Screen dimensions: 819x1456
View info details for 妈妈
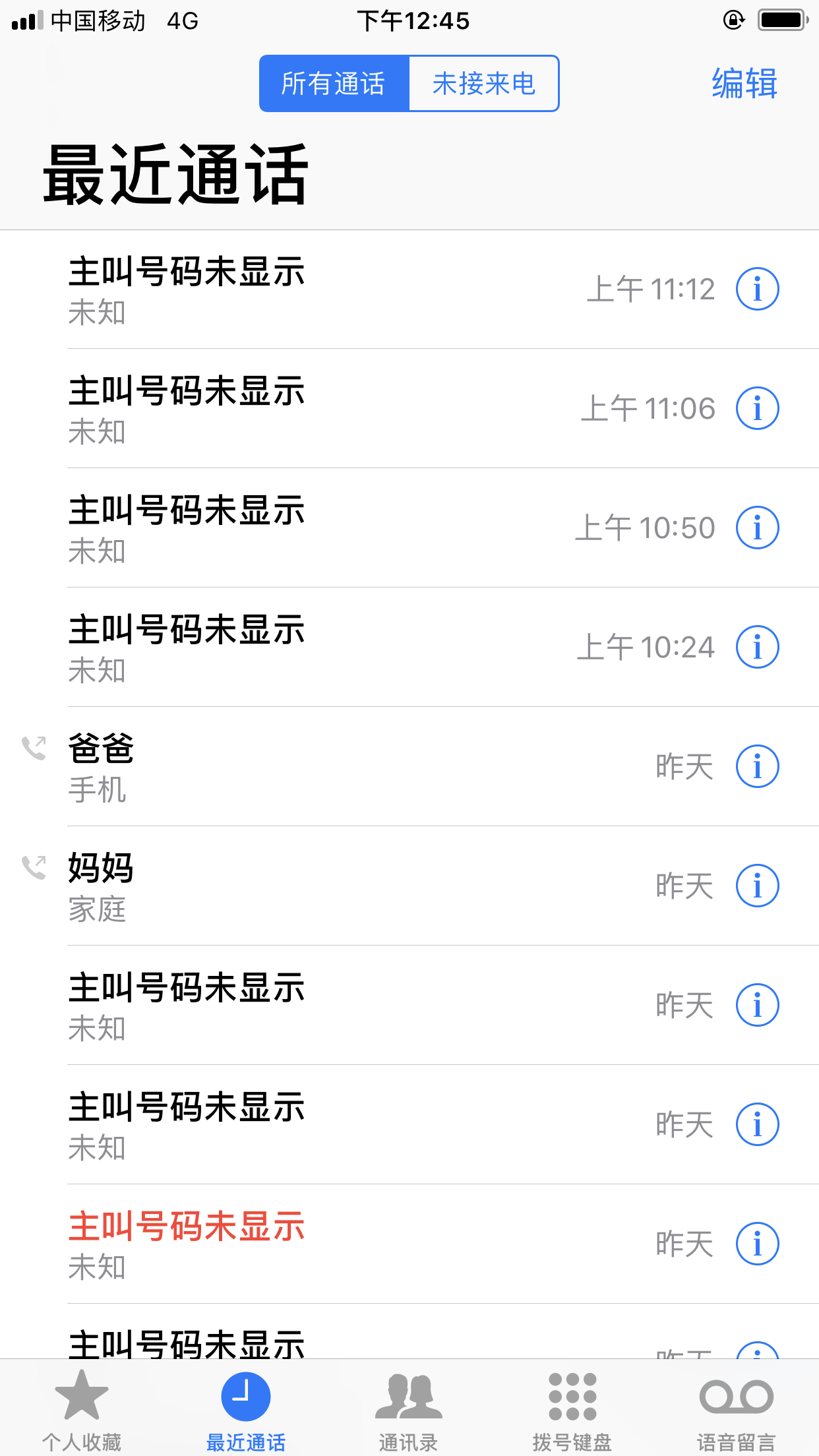757,886
